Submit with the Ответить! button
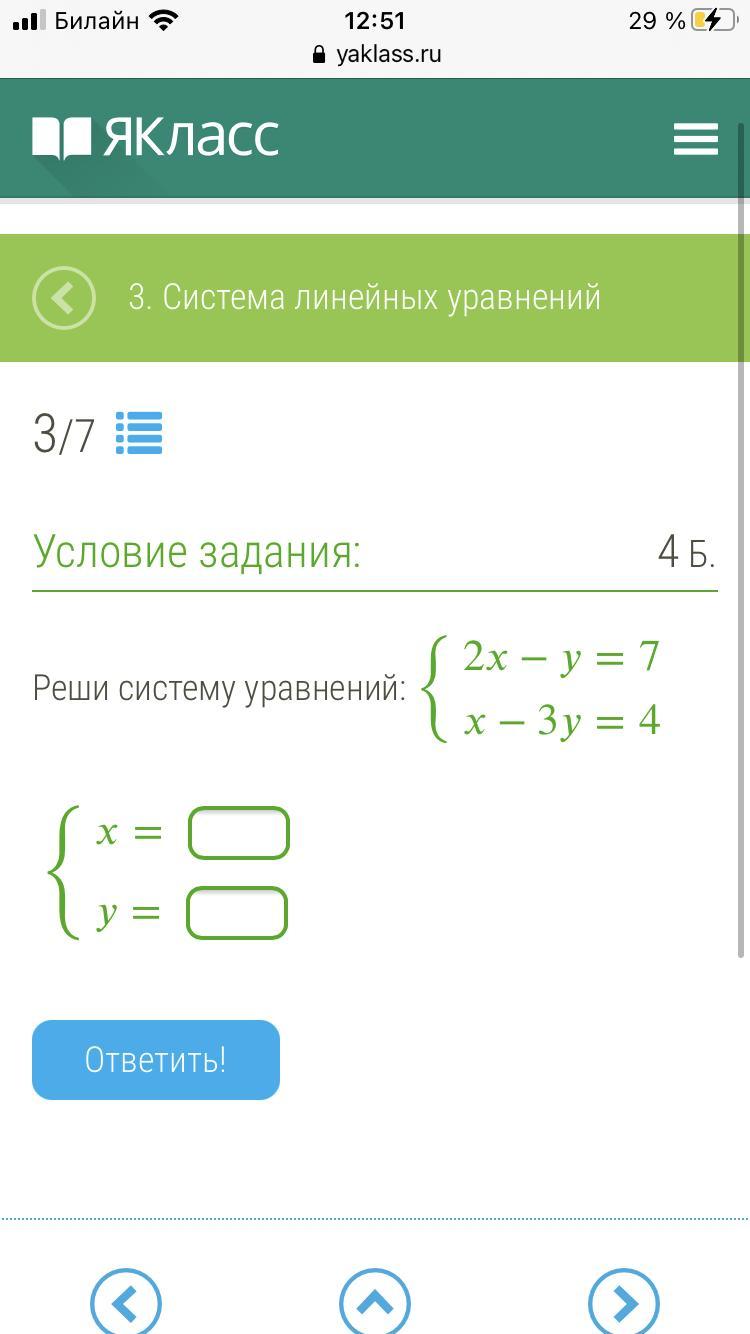 [x=156, y=1060]
